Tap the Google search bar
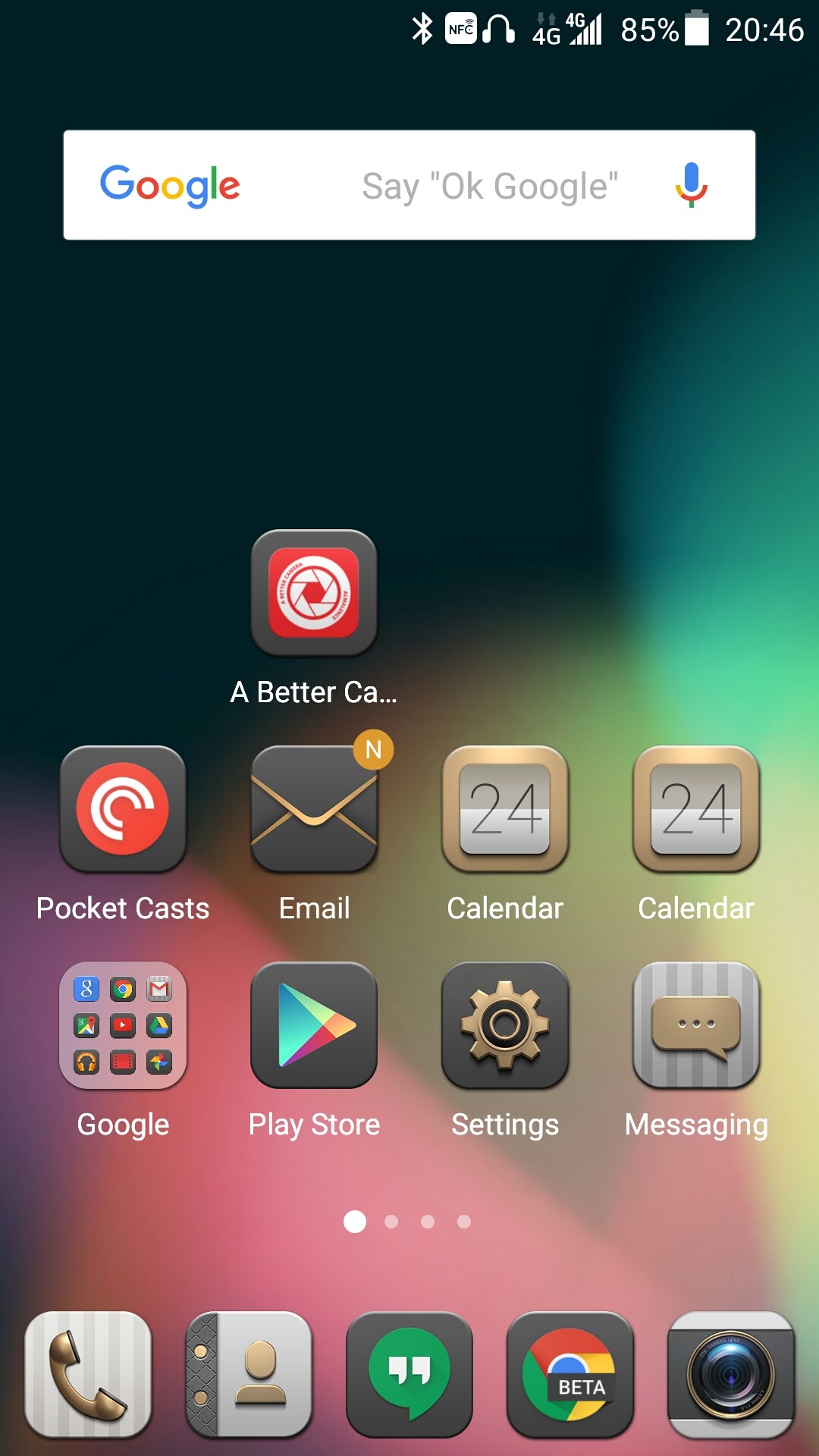Viewport: 819px width, 1456px height. click(x=409, y=185)
